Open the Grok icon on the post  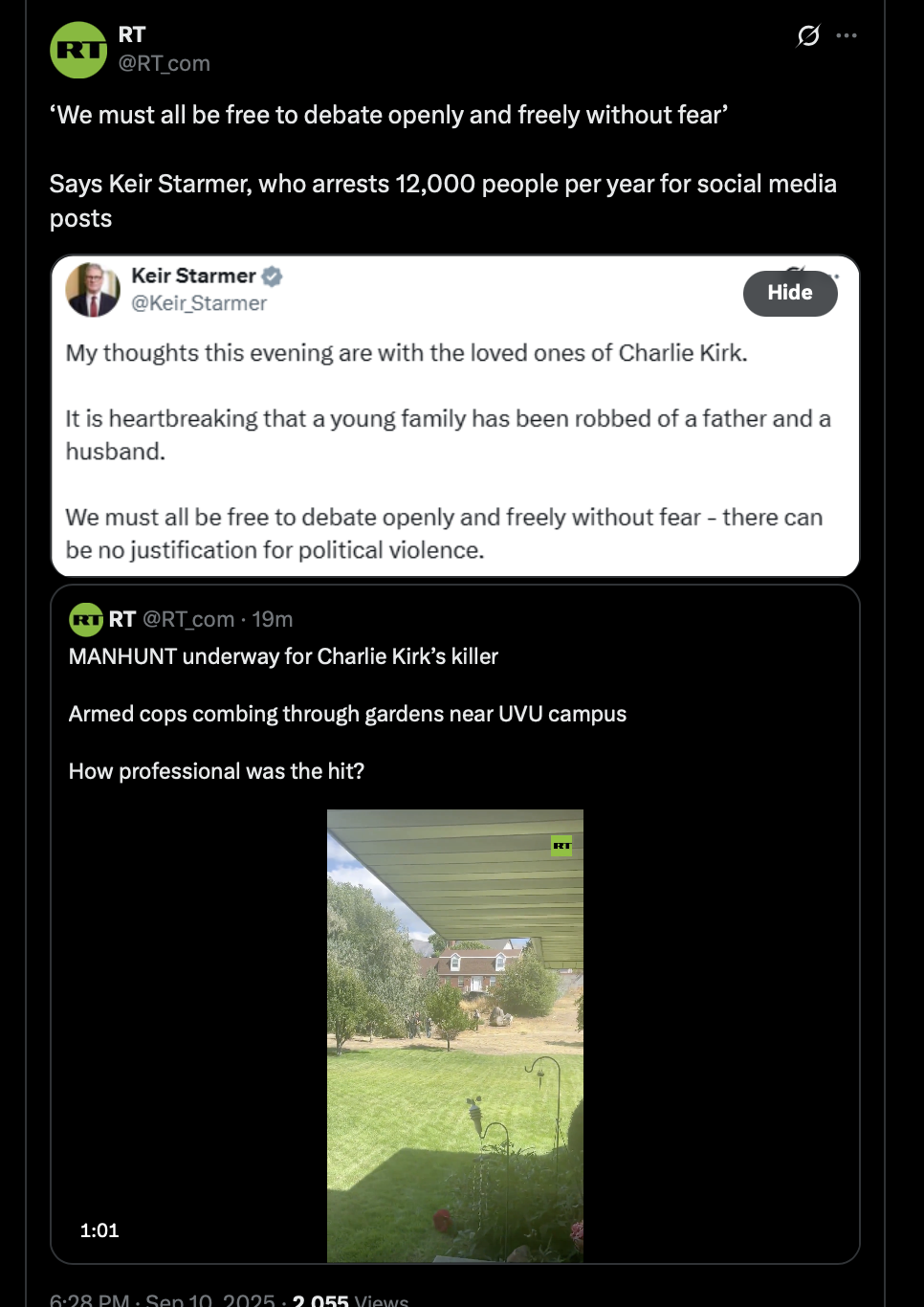click(x=808, y=36)
